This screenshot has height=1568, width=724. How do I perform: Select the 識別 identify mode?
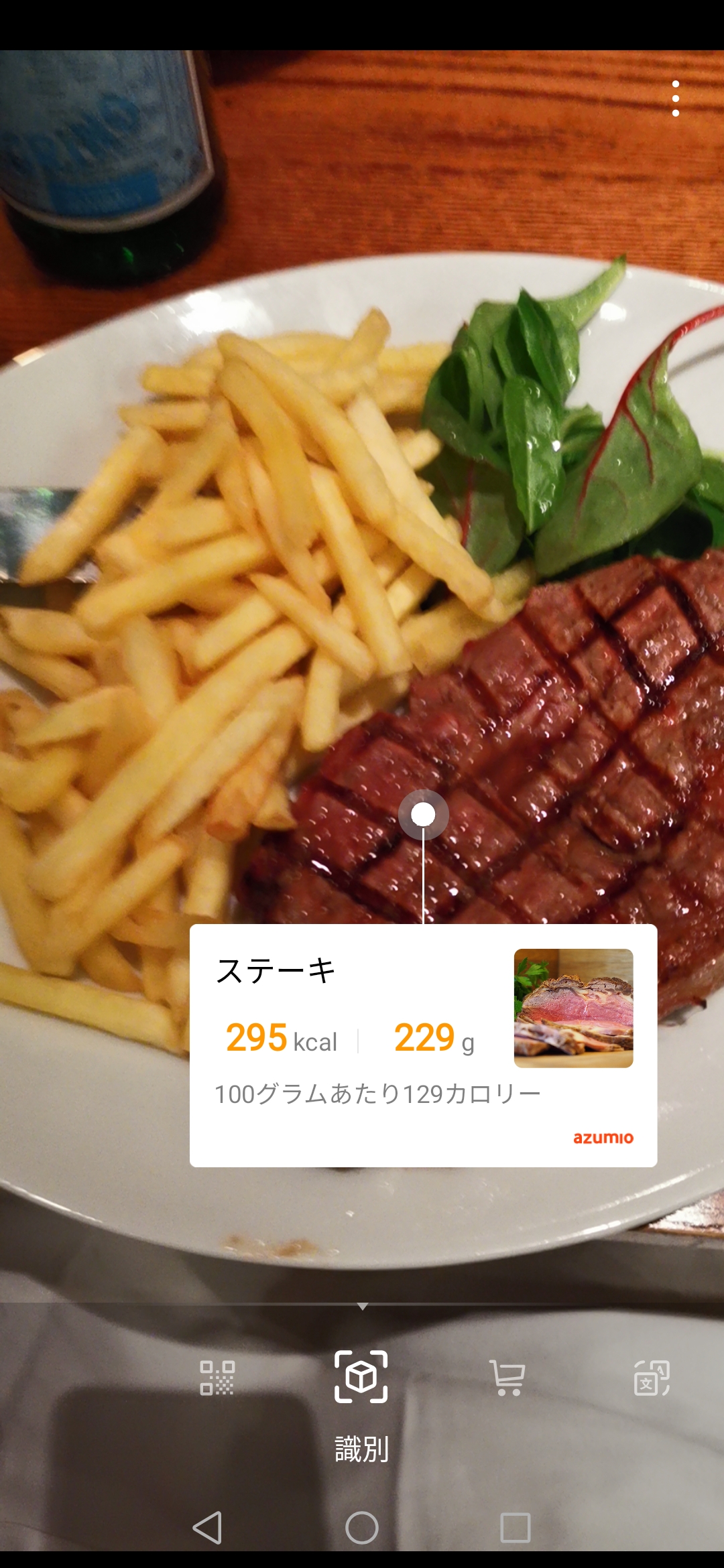click(361, 1378)
